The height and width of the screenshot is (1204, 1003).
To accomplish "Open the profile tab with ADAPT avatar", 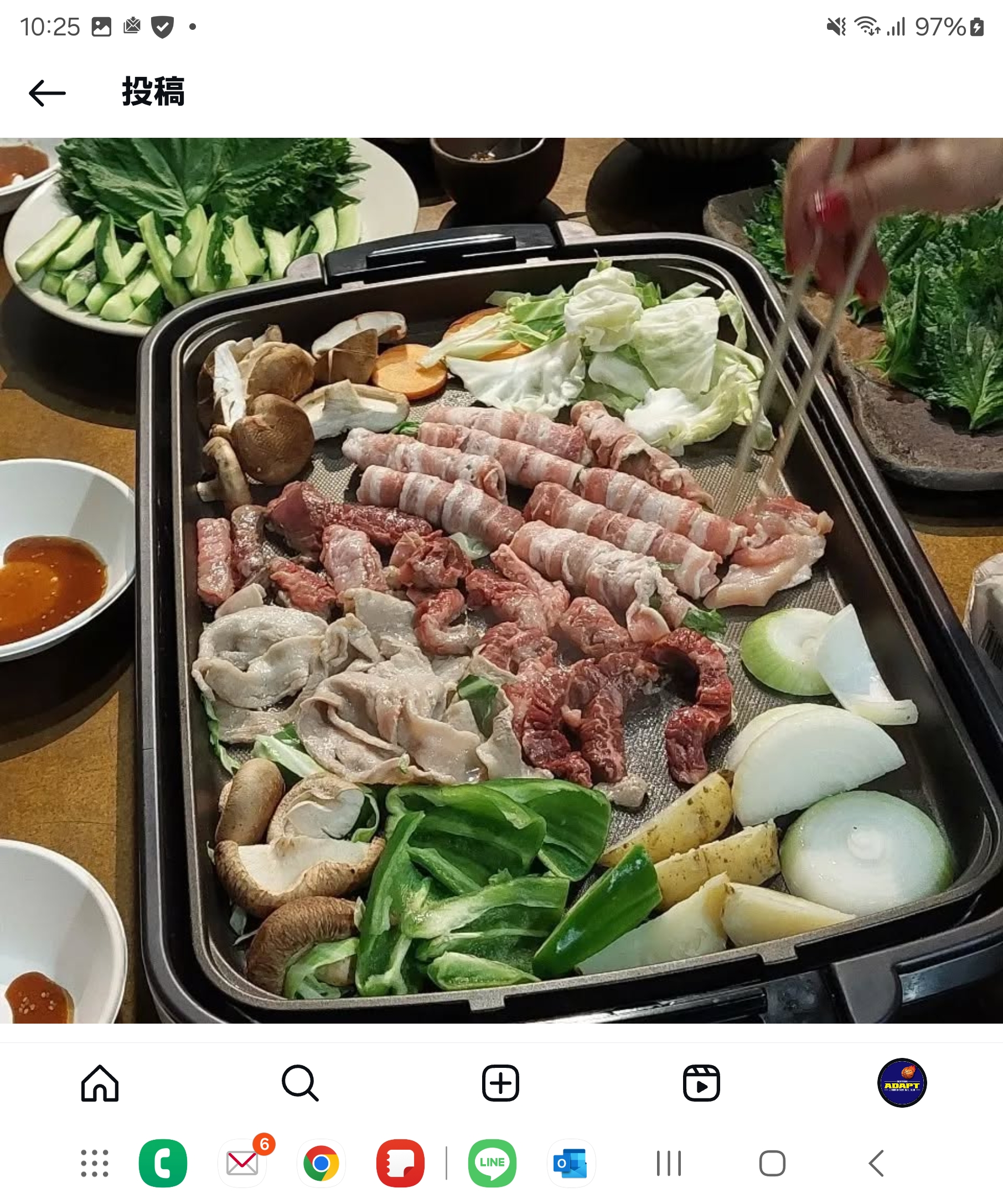I will (x=902, y=1083).
